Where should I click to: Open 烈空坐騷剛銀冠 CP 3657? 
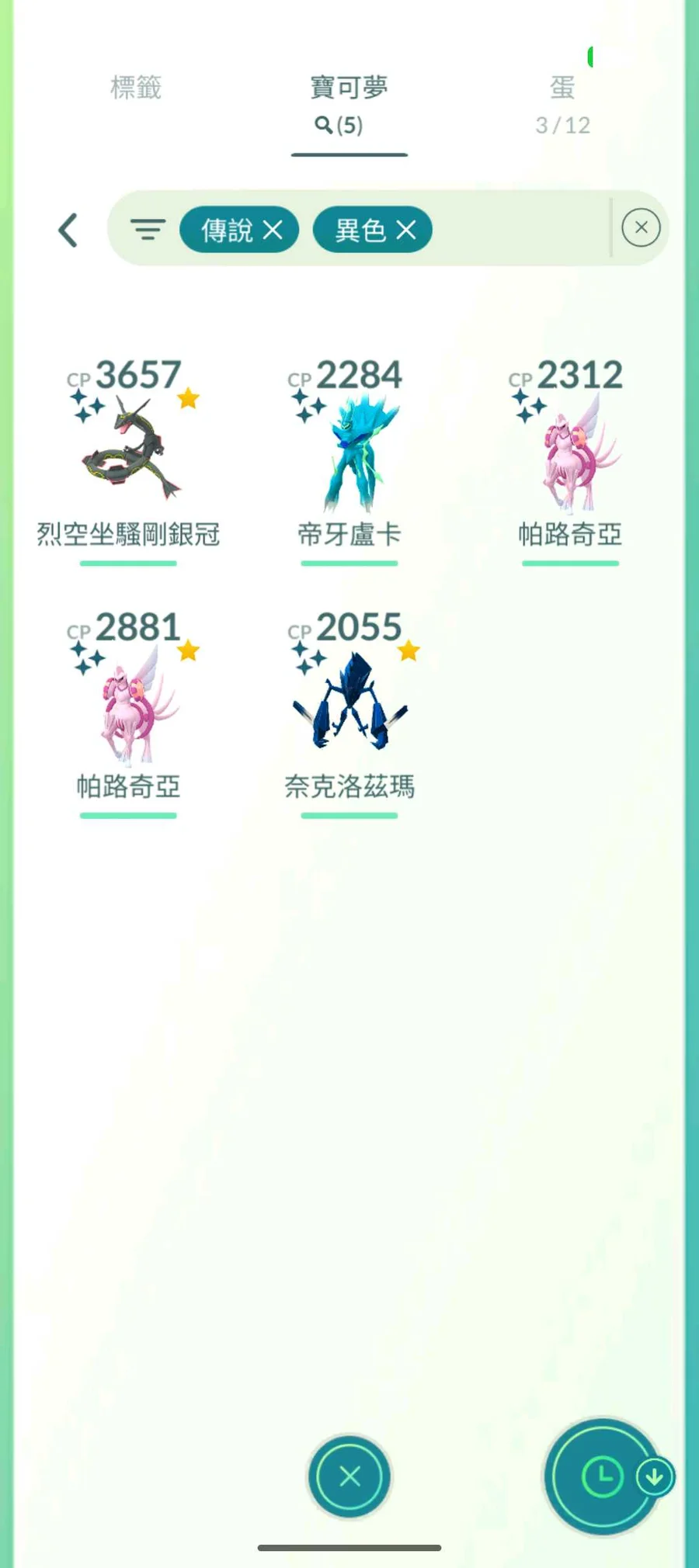(x=129, y=450)
